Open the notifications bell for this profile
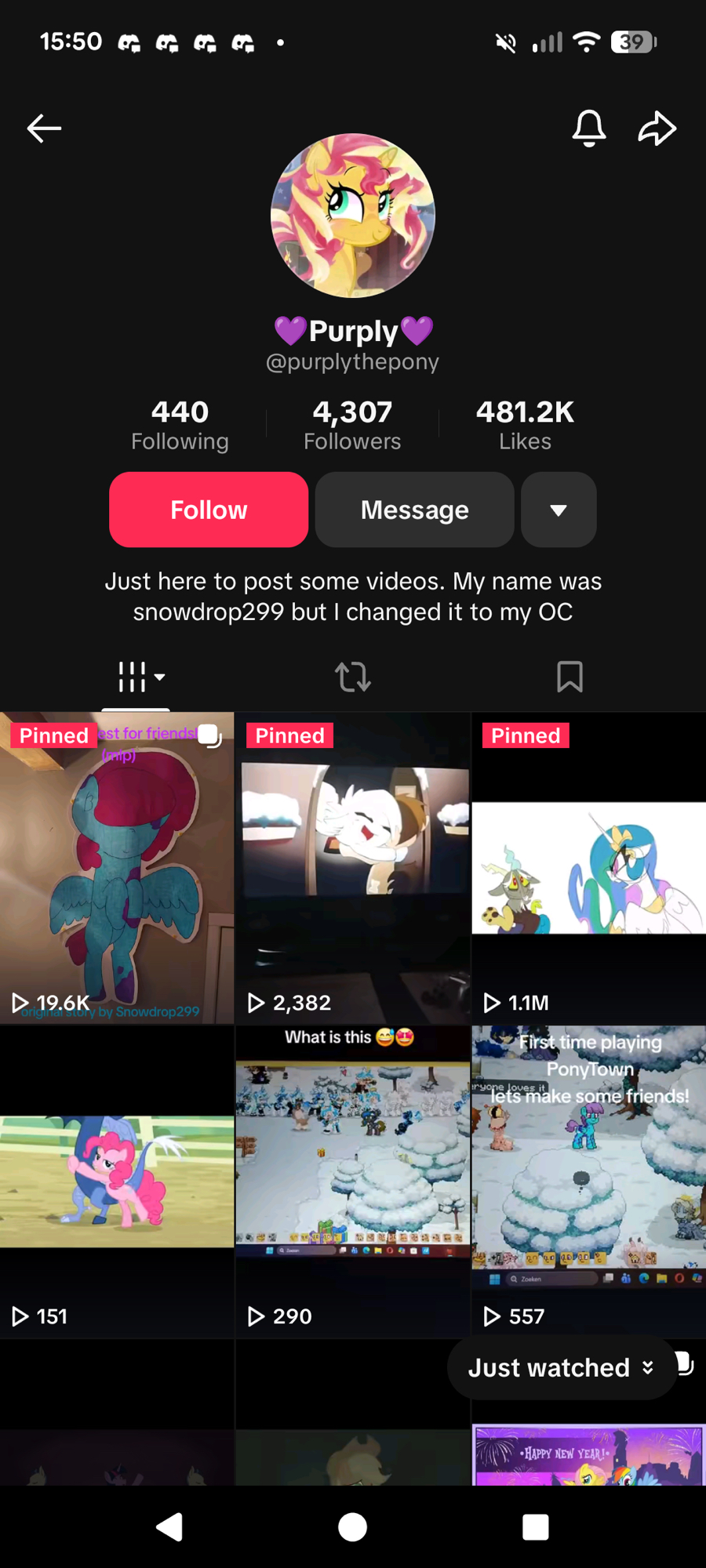706x1568 pixels. point(588,129)
